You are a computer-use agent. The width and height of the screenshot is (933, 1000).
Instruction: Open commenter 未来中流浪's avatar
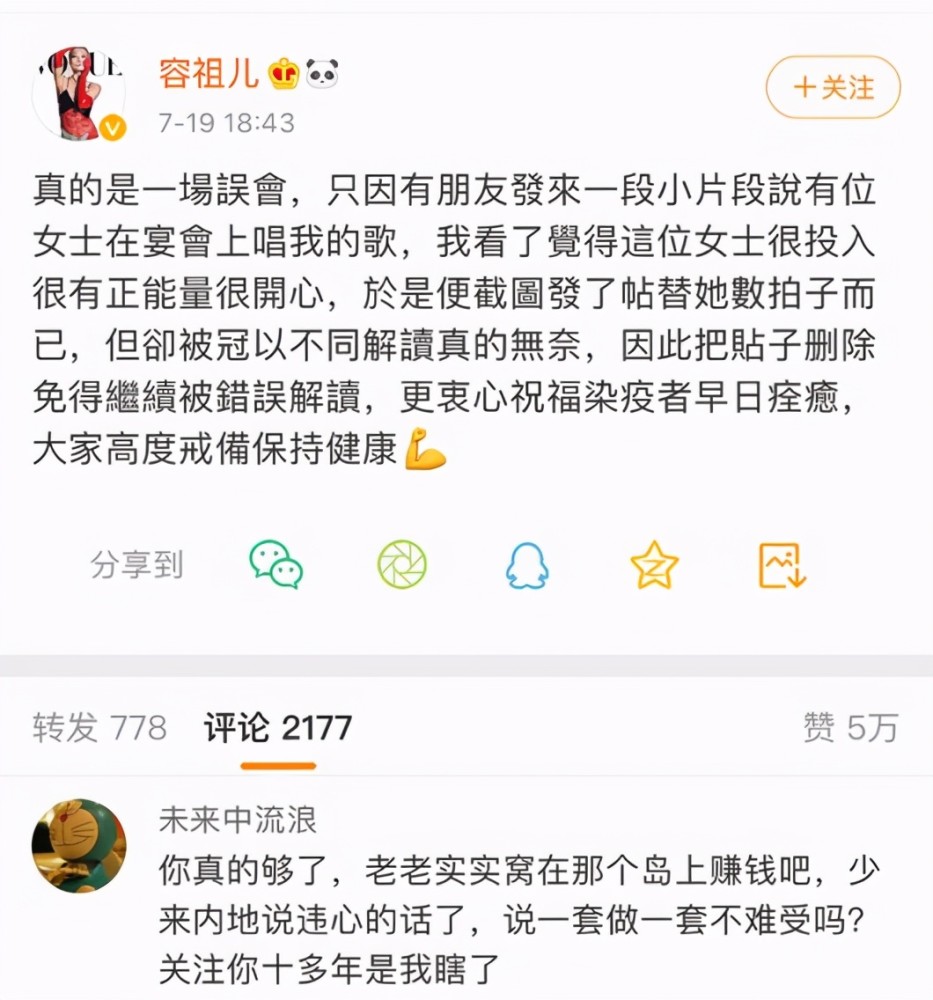[79, 845]
